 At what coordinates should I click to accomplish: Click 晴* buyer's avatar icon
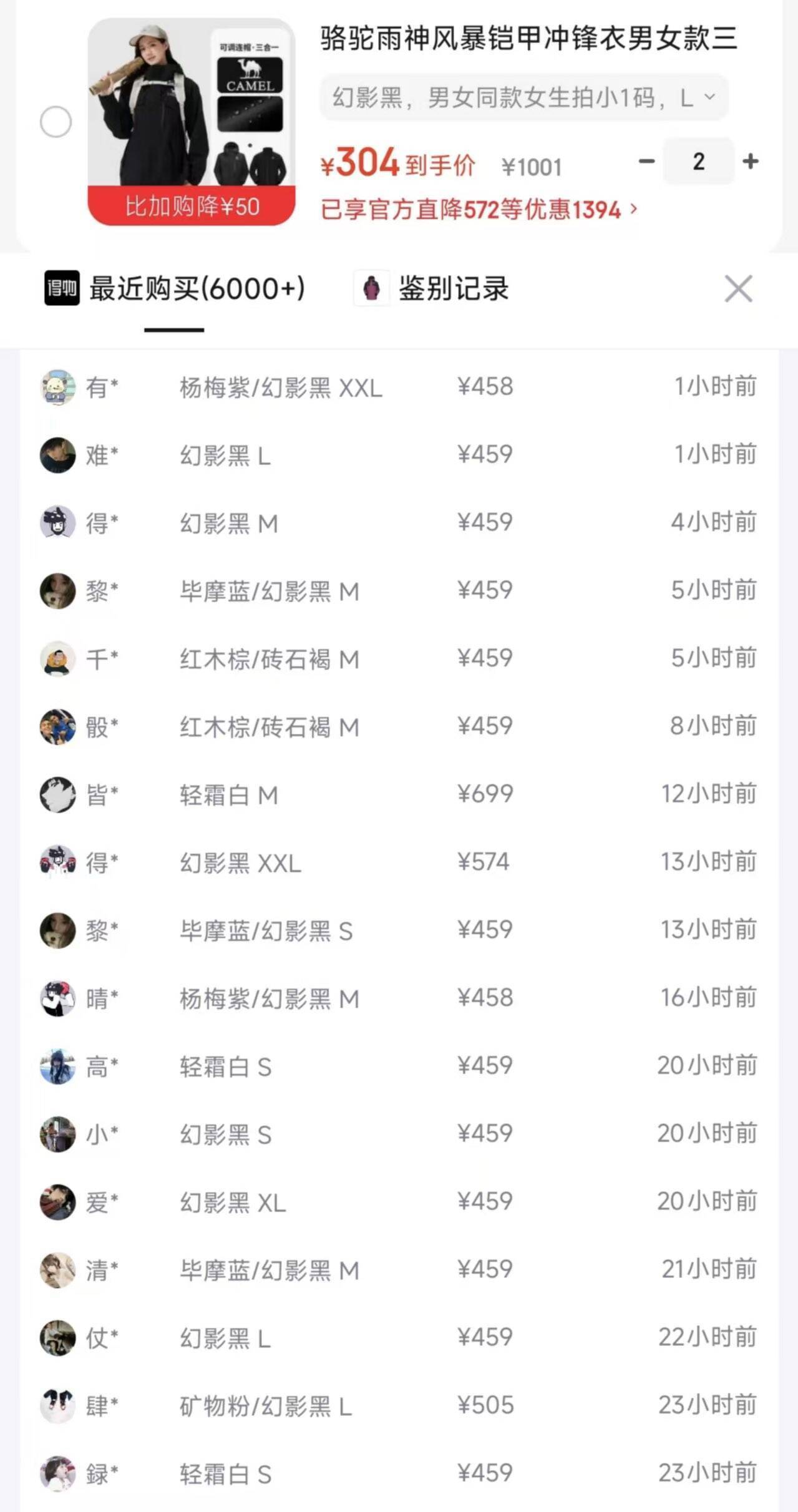coord(58,998)
